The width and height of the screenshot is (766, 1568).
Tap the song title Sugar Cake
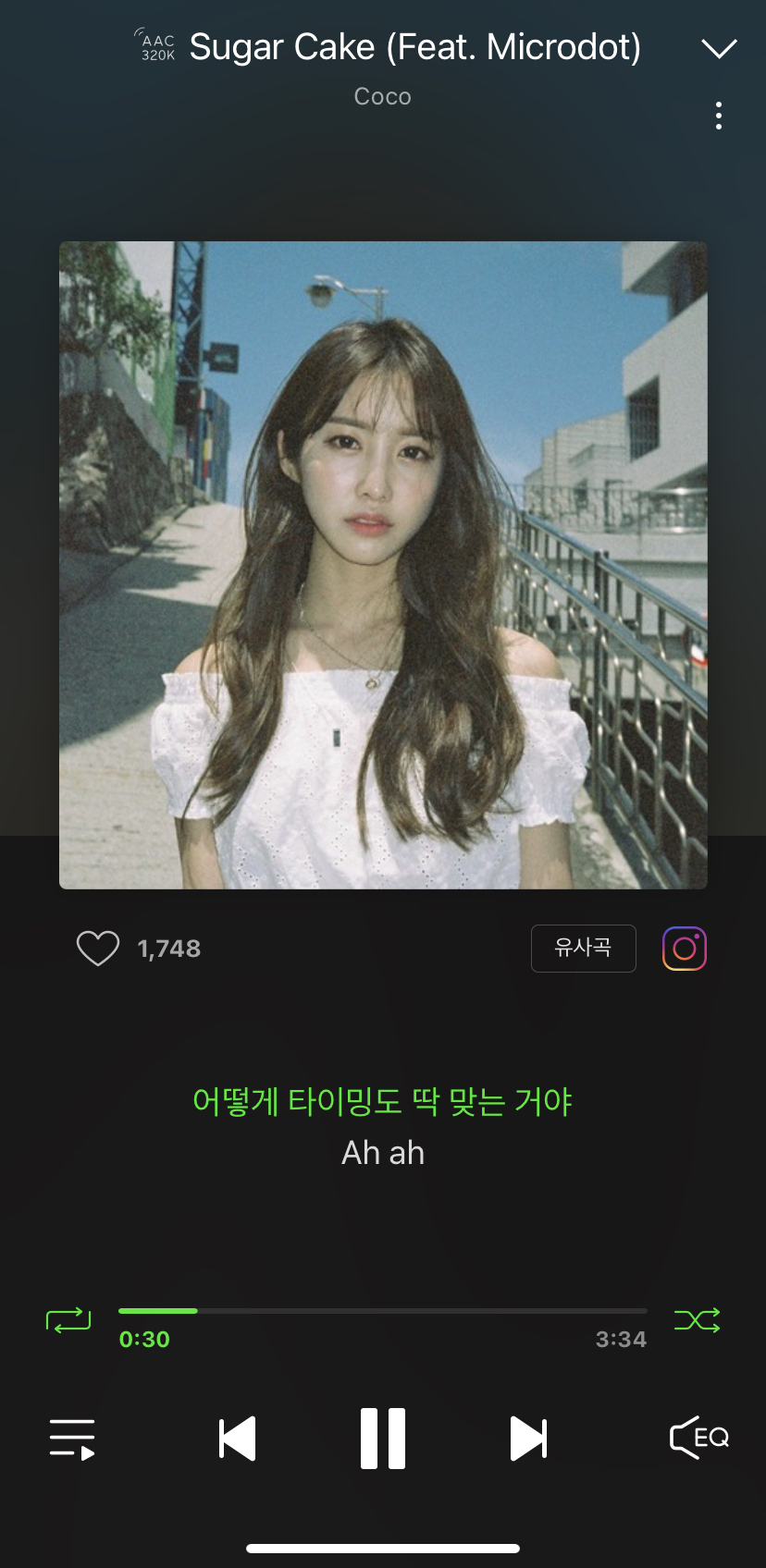(x=414, y=45)
